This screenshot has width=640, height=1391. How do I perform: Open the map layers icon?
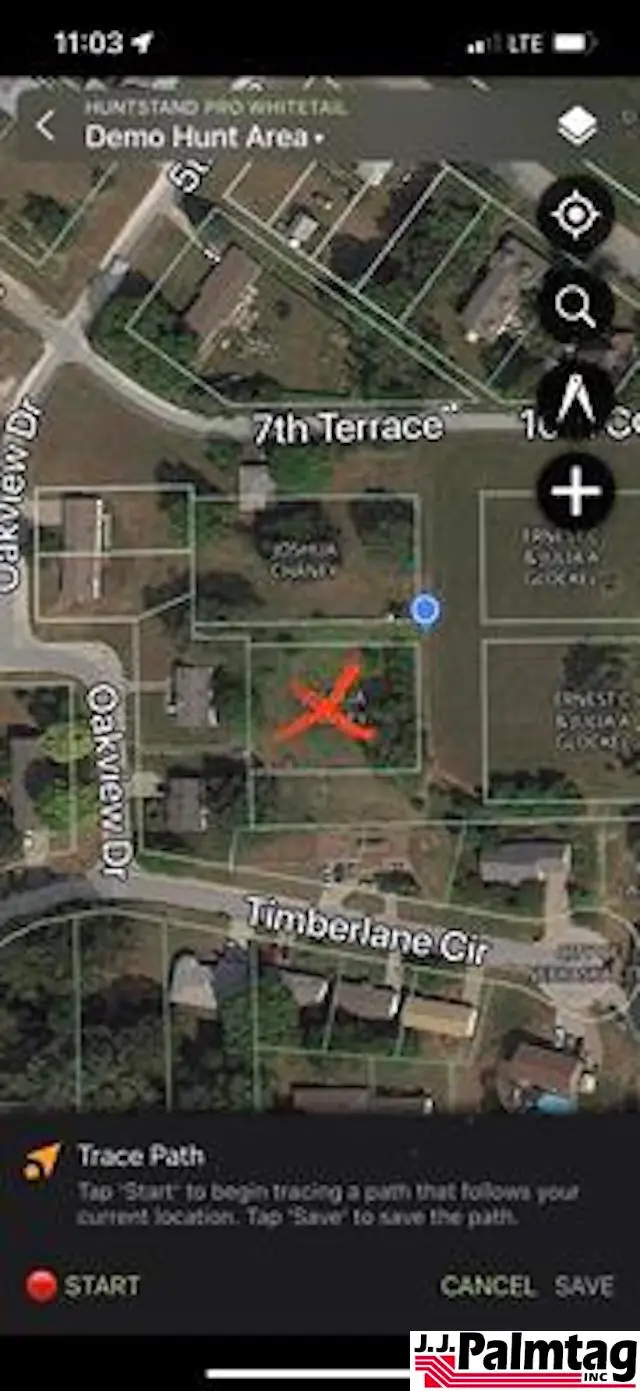click(576, 126)
